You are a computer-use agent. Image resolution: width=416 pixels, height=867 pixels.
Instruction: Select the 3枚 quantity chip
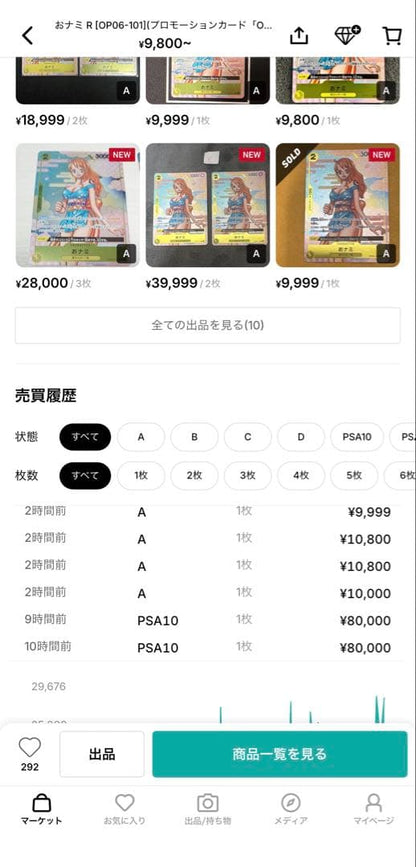pos(248,476)
